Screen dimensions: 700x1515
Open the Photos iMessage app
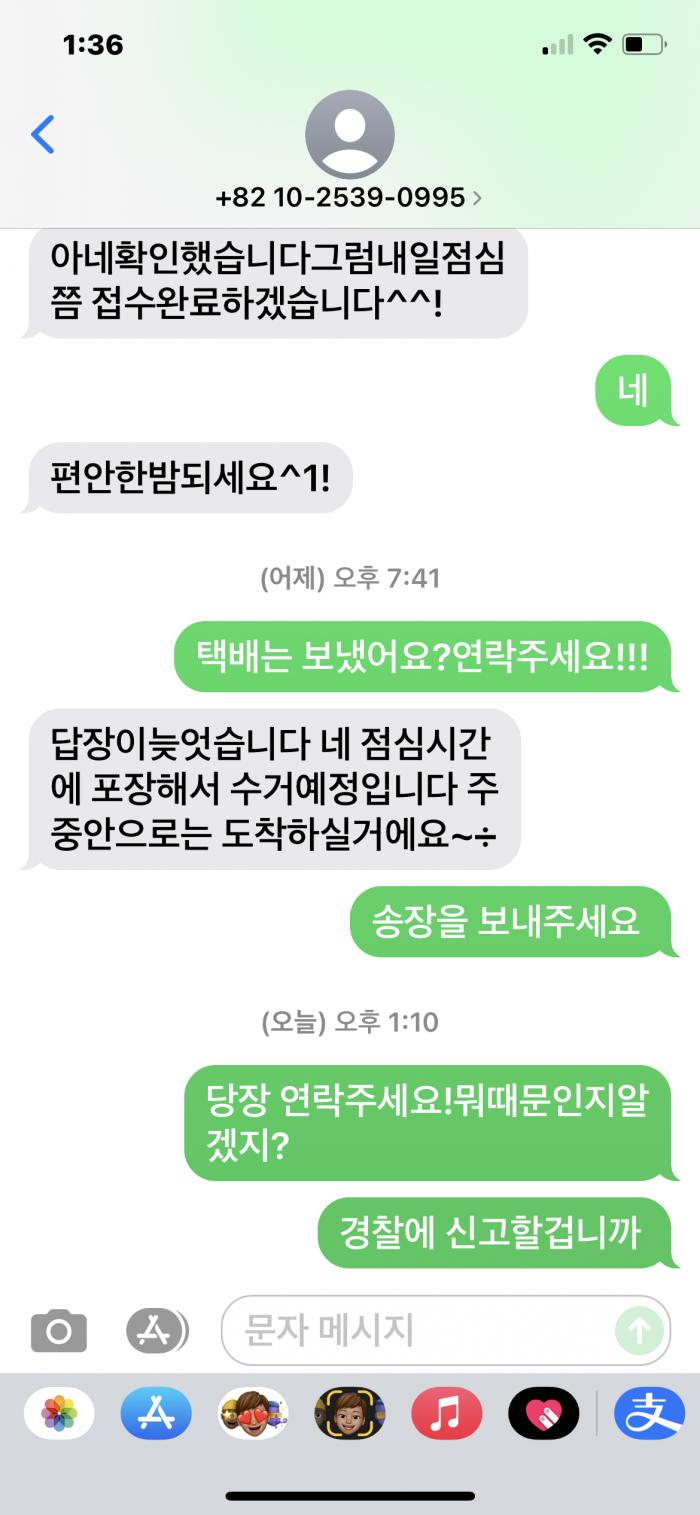point(59,1414)
